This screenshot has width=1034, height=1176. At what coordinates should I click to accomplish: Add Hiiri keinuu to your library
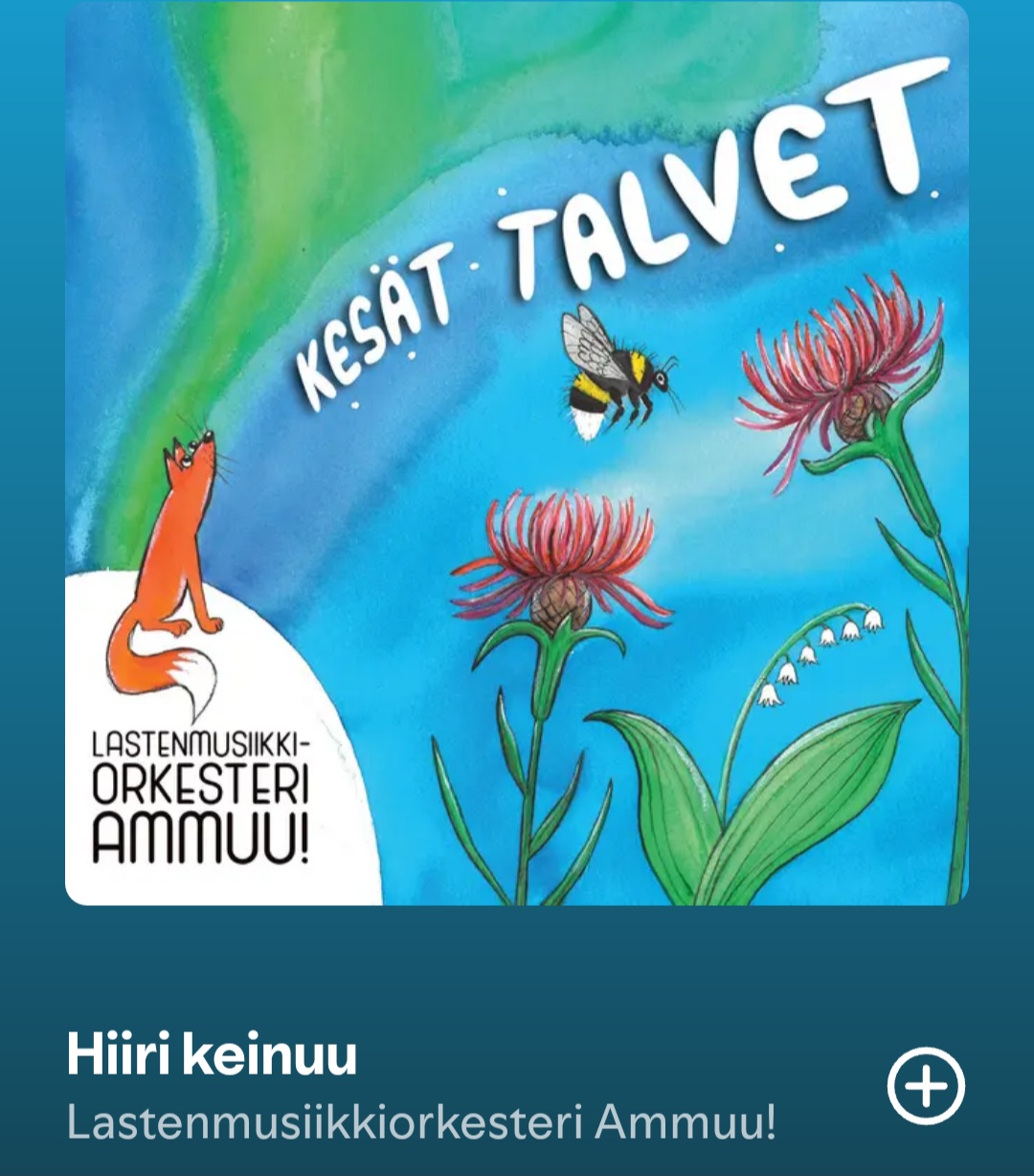(x=925, y=1085)
